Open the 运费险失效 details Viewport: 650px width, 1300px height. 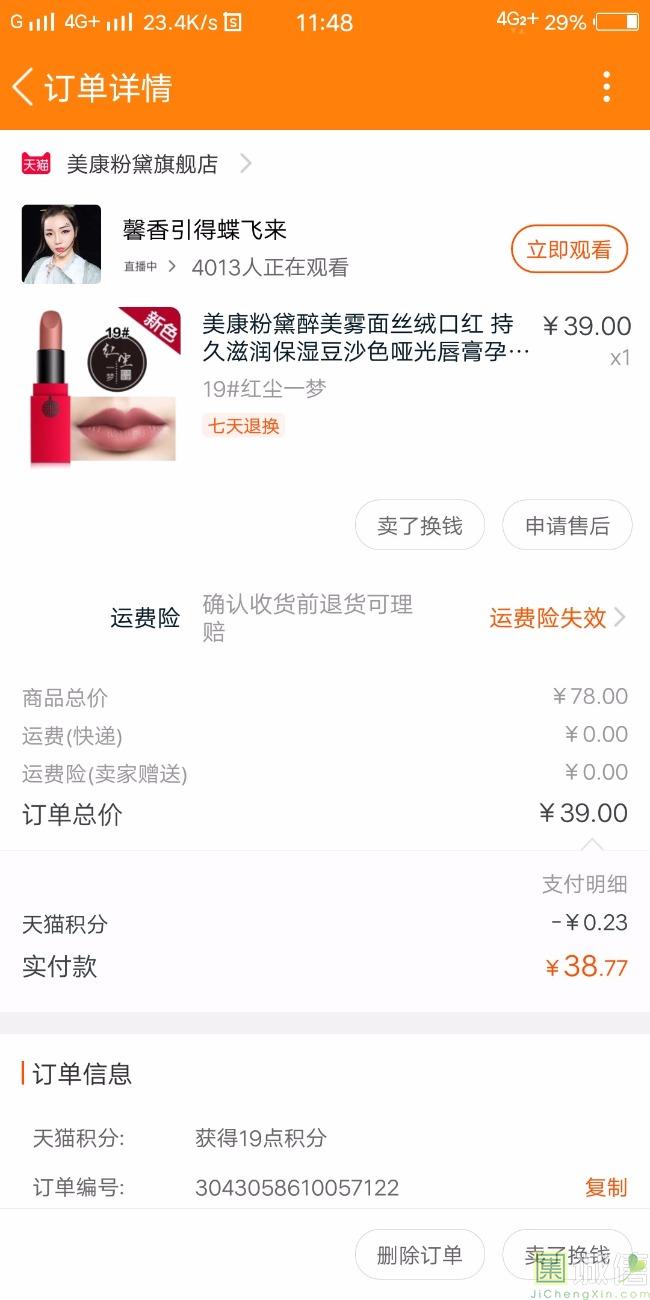point(558,618)
